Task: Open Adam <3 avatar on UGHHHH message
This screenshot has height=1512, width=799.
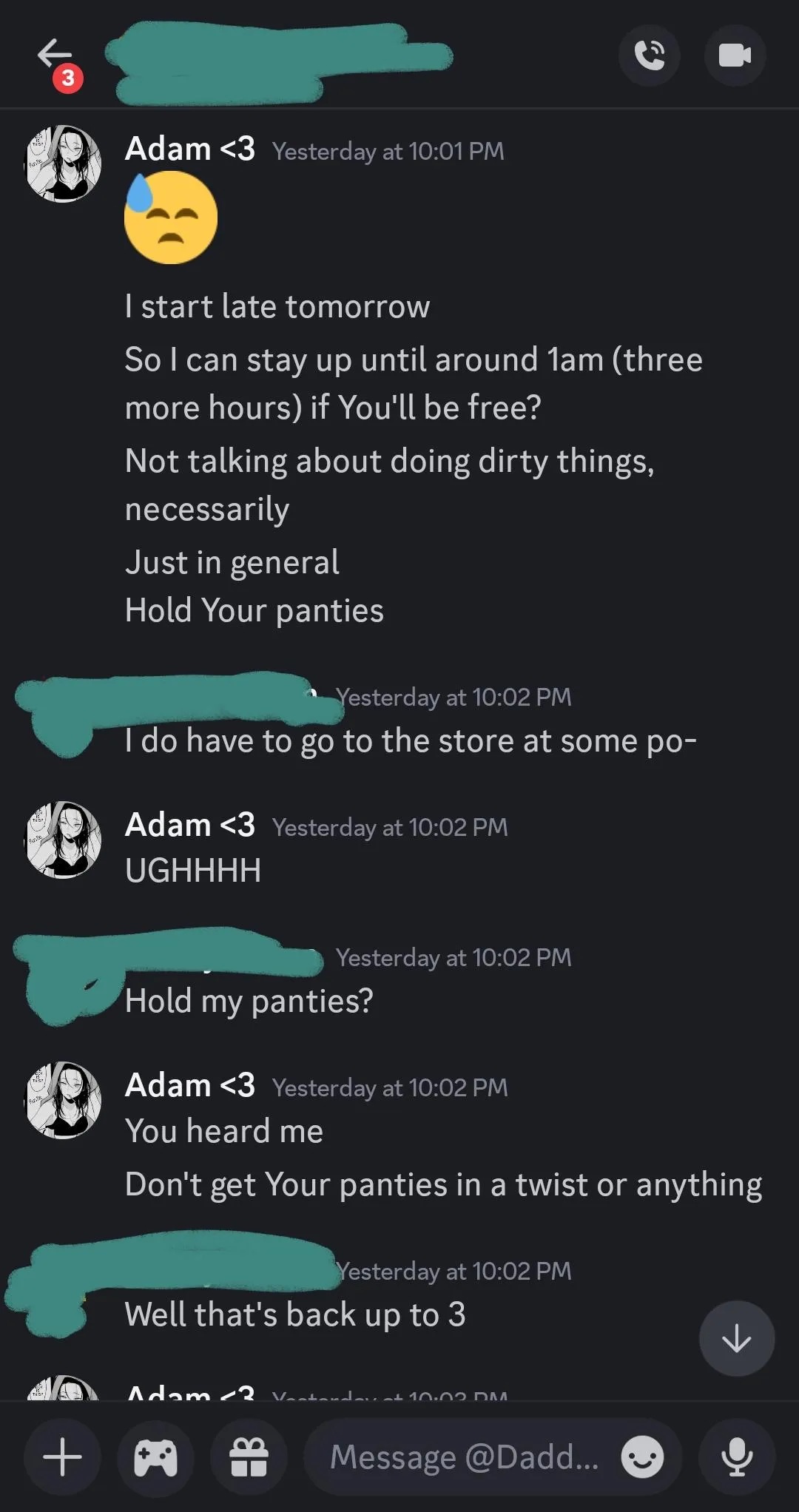Action: click(x=64, y=840)
